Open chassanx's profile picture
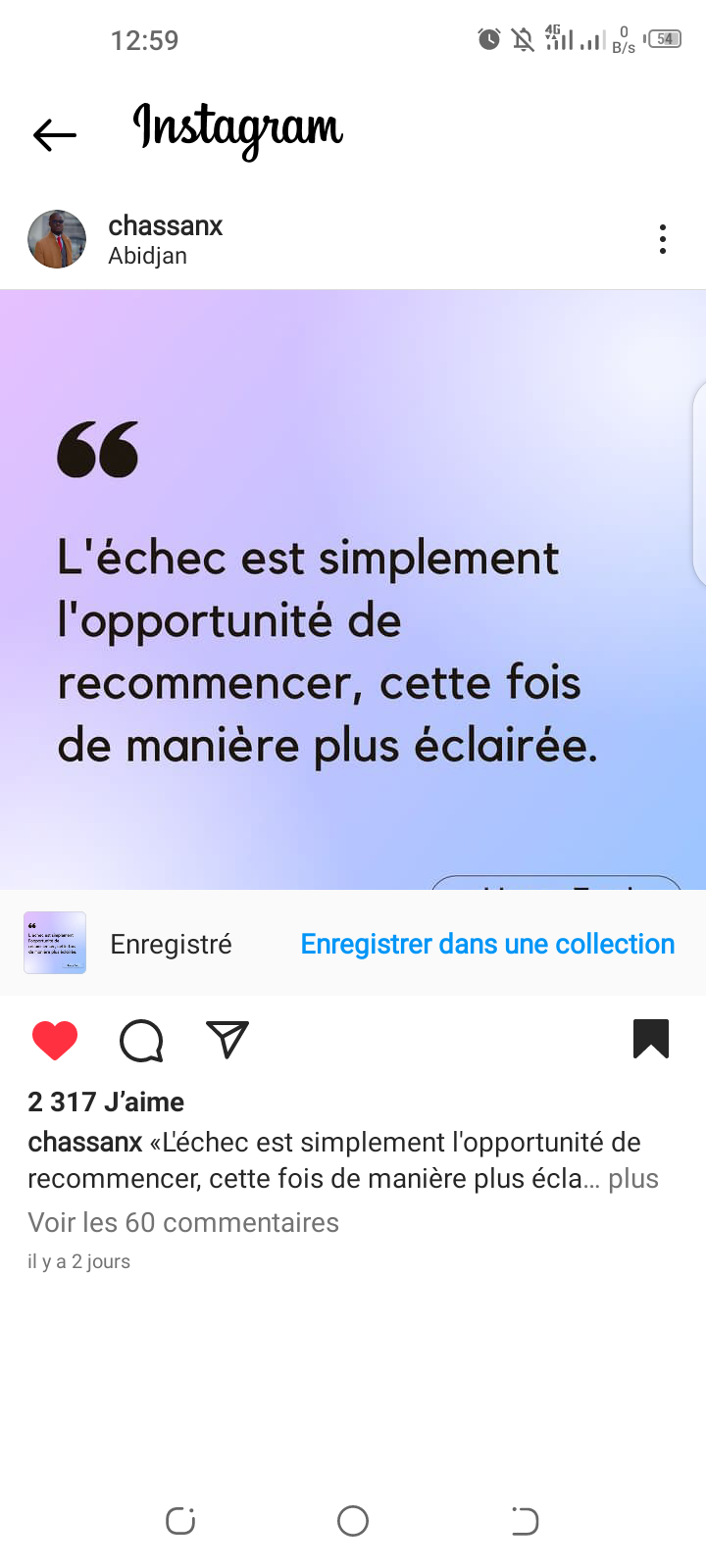The height and width of the screenshot is (1568, 706). coord(57,239)
